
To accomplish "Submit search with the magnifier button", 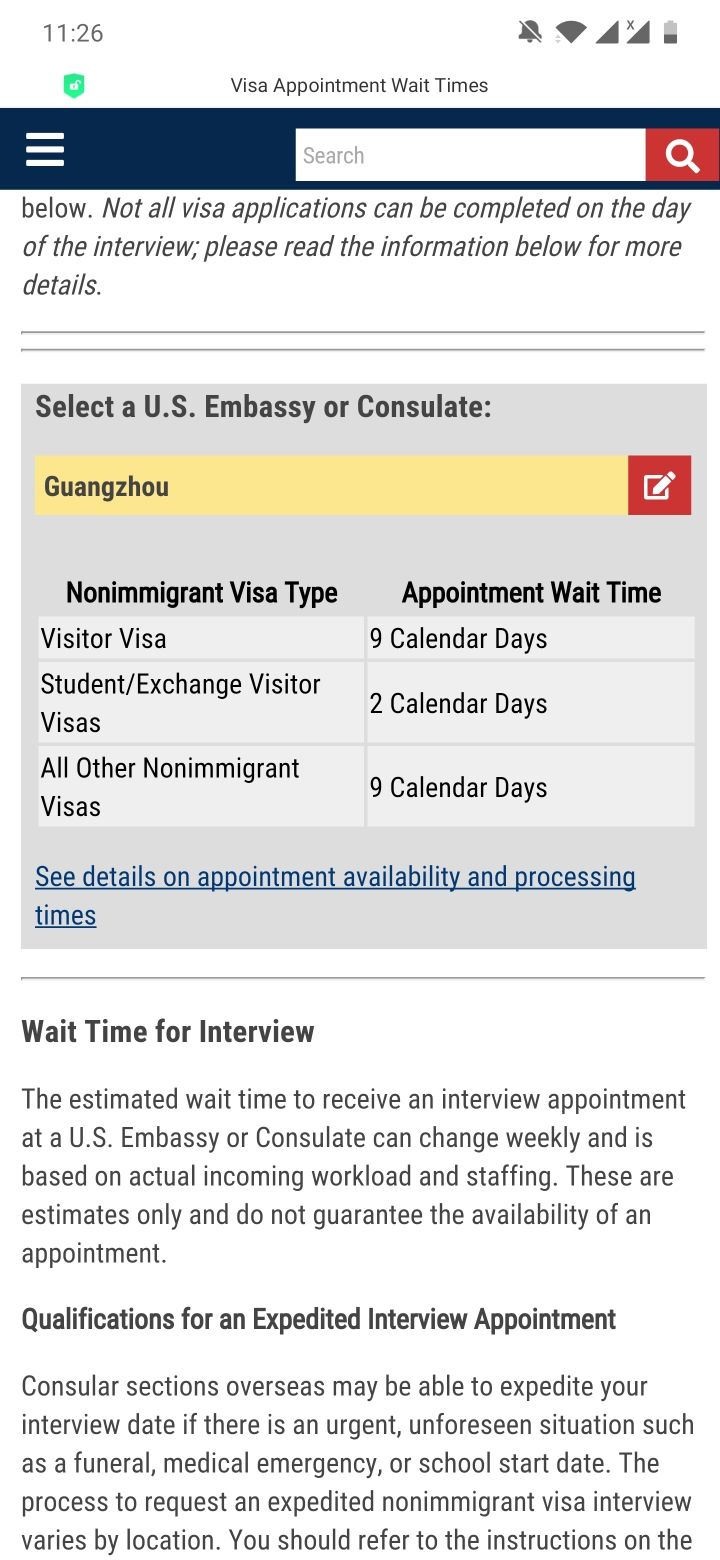I will 682,155.
